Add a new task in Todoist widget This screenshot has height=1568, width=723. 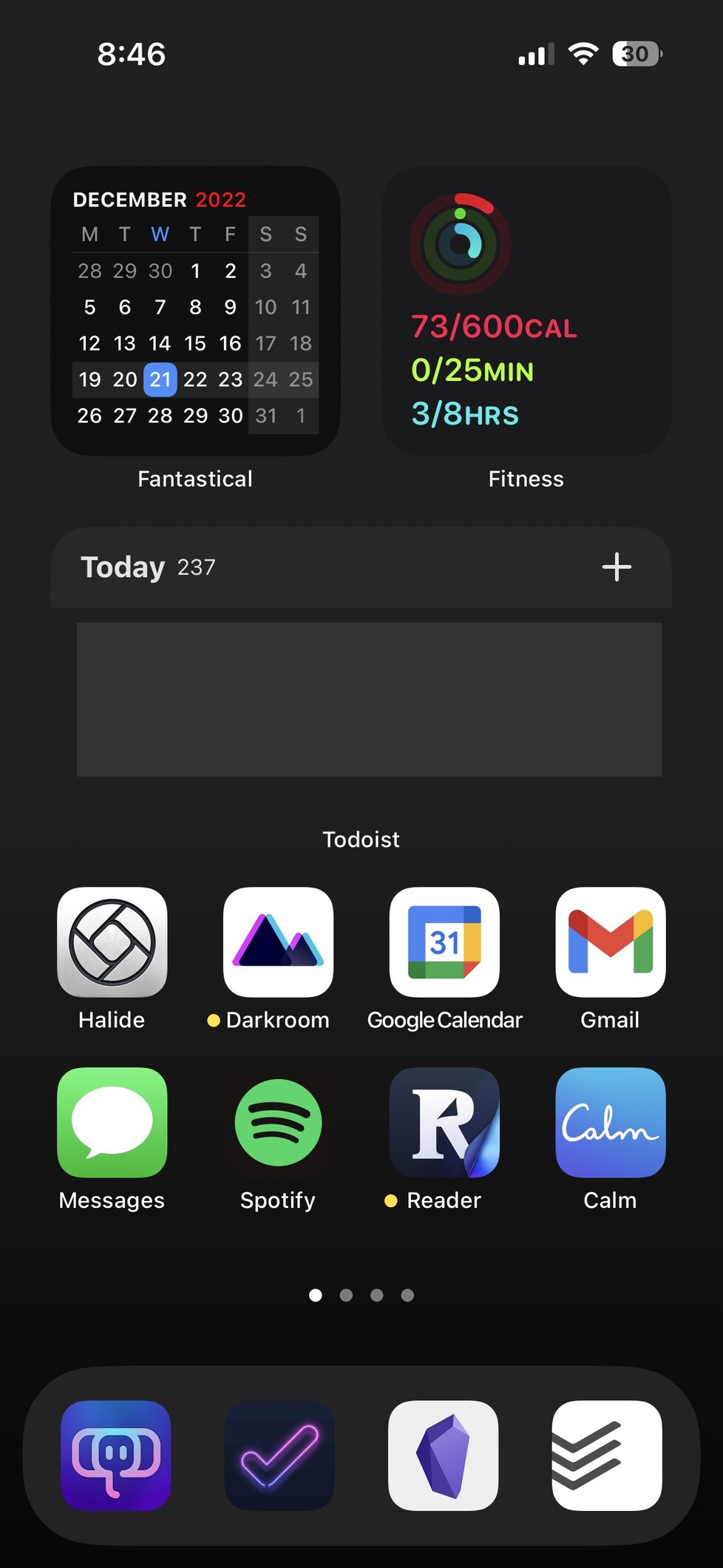pos(616,567)
